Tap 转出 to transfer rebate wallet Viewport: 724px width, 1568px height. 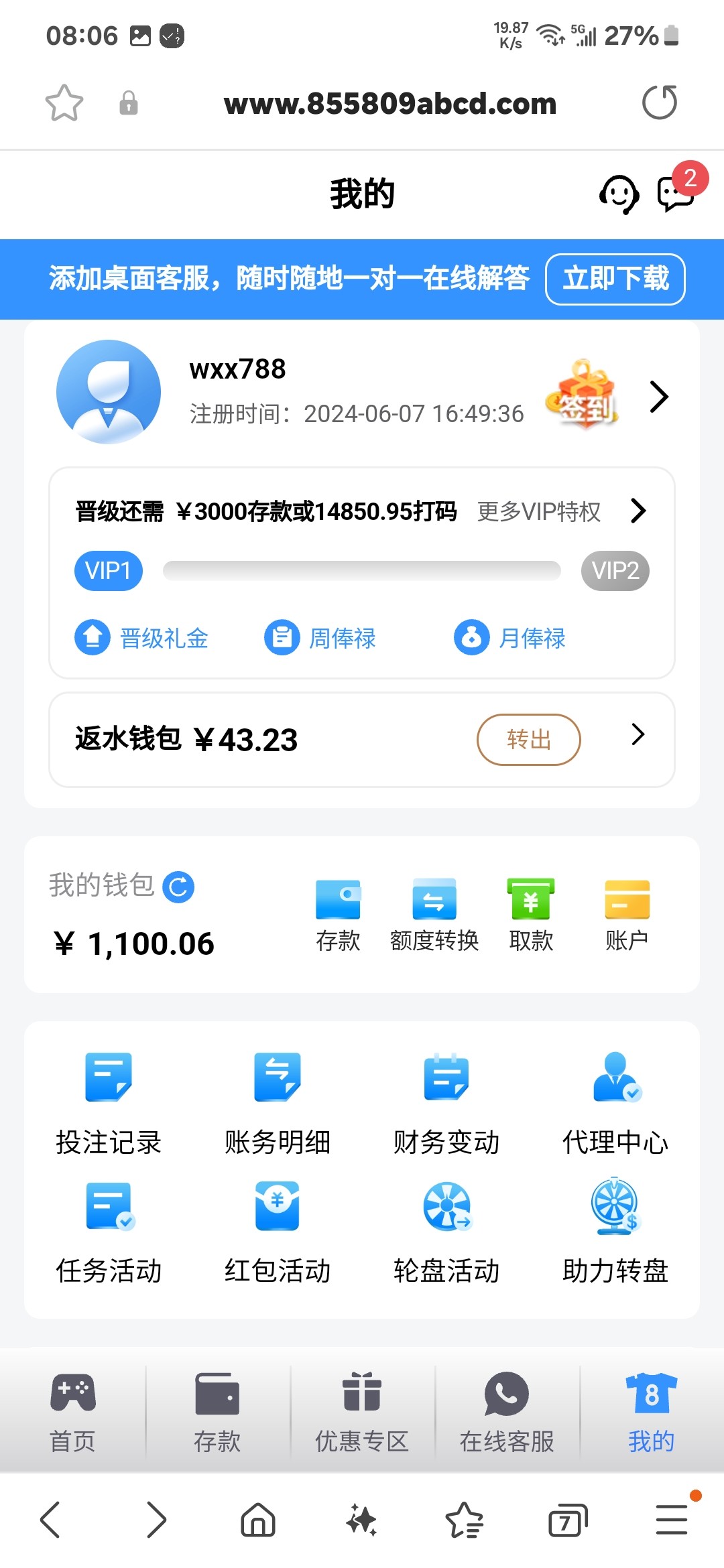(x=528, y=739)
